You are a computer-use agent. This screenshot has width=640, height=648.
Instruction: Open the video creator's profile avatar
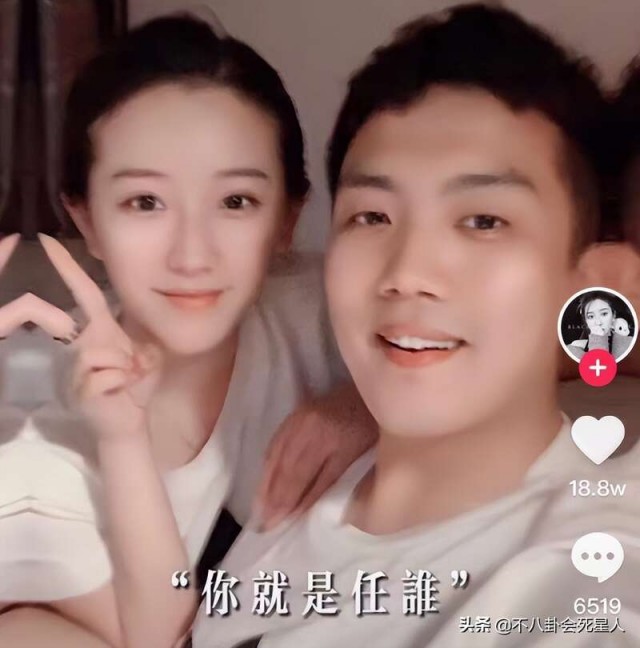coord(597,325)
